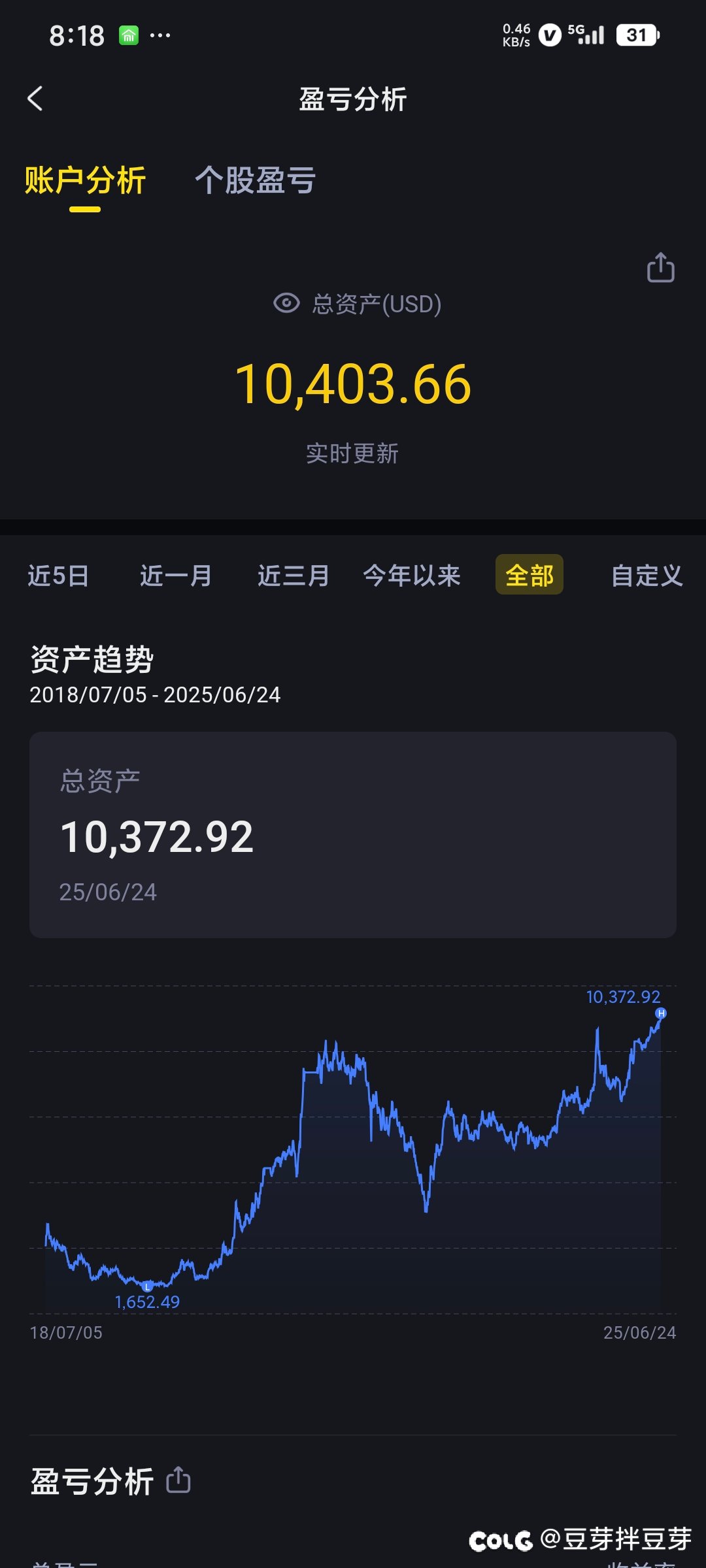Switch to the 个股盈亏 tab
Viewport: 706px width, 1568px height.
(x=256, y=181)
